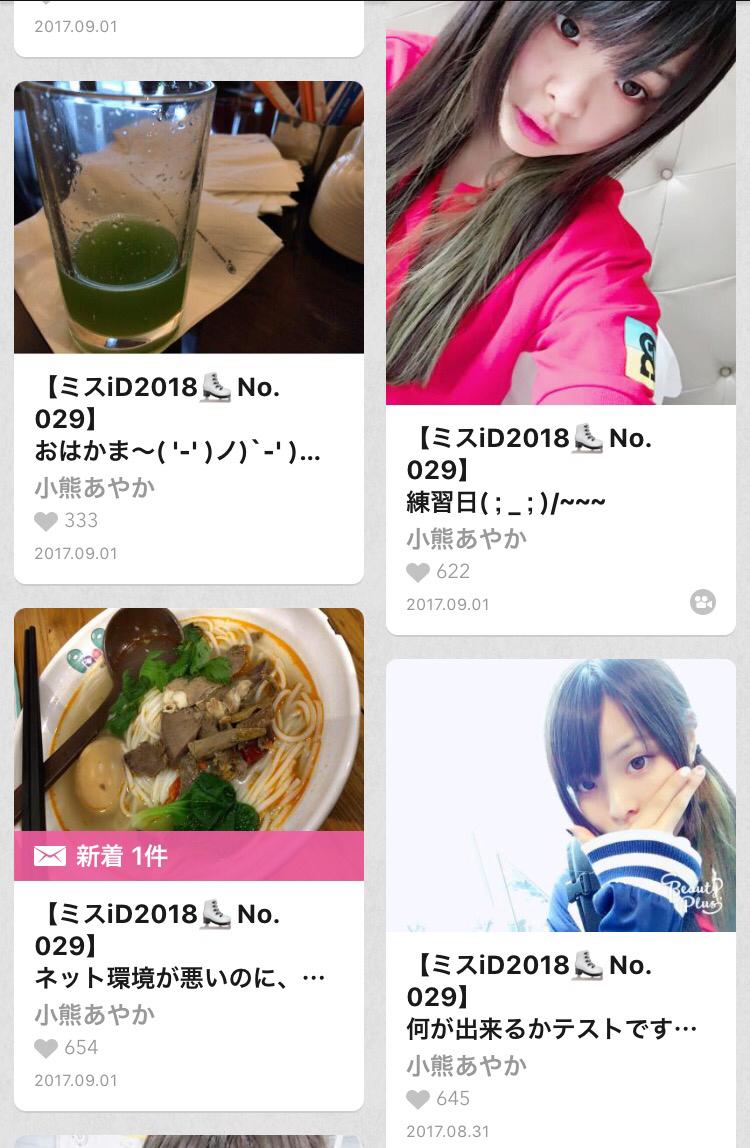Like the 練習日 post with 622 hearts
The image size is (750, 1148).
418,572
